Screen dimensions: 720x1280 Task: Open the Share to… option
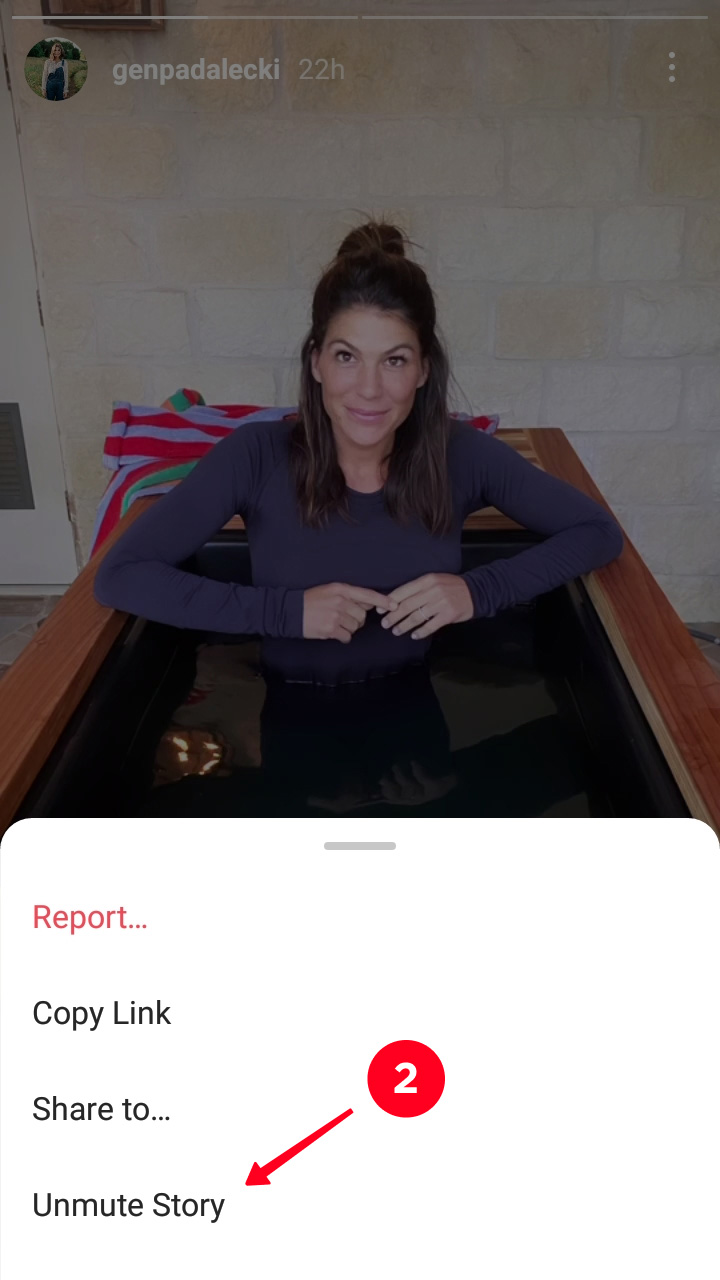(101, 1109)
